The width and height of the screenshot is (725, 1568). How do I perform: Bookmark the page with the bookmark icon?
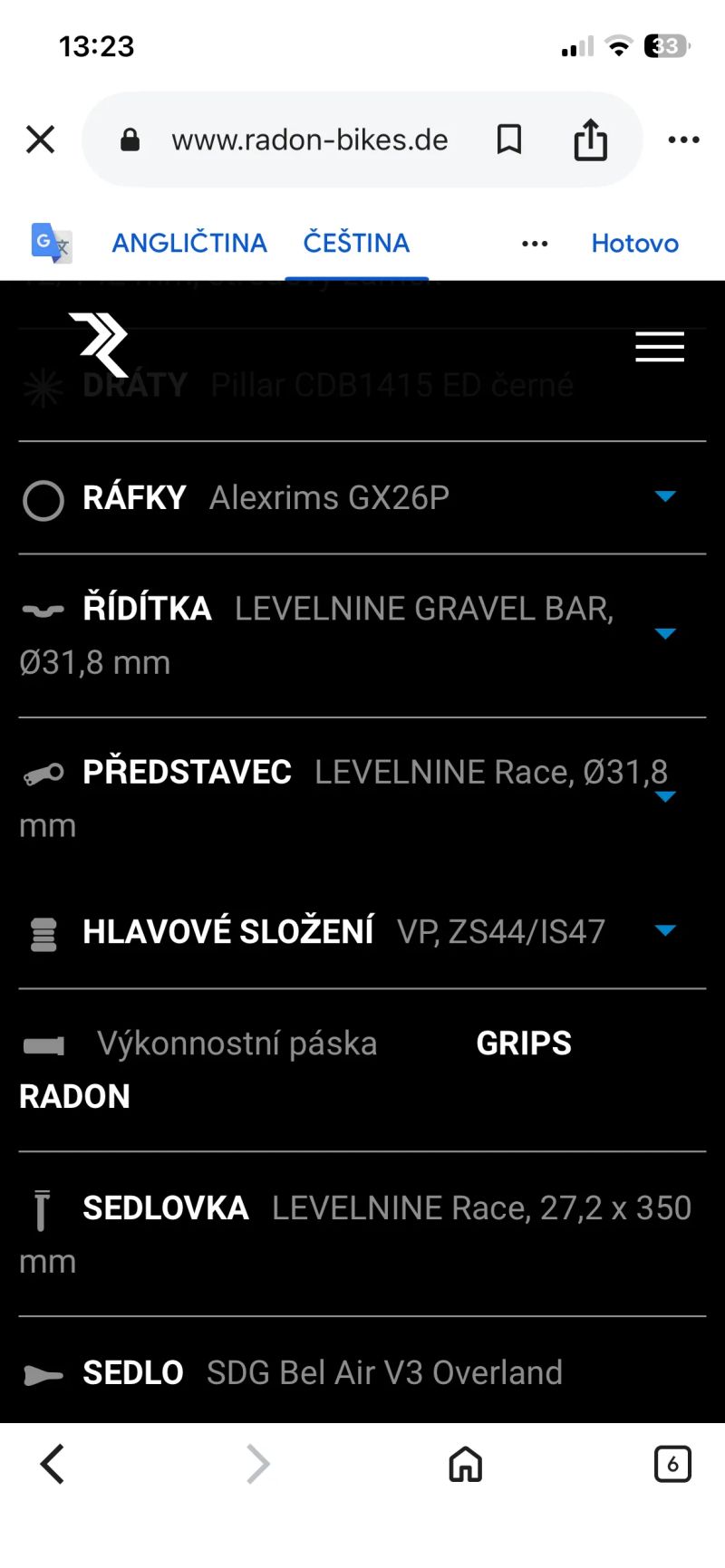click(x=508, y=139)
